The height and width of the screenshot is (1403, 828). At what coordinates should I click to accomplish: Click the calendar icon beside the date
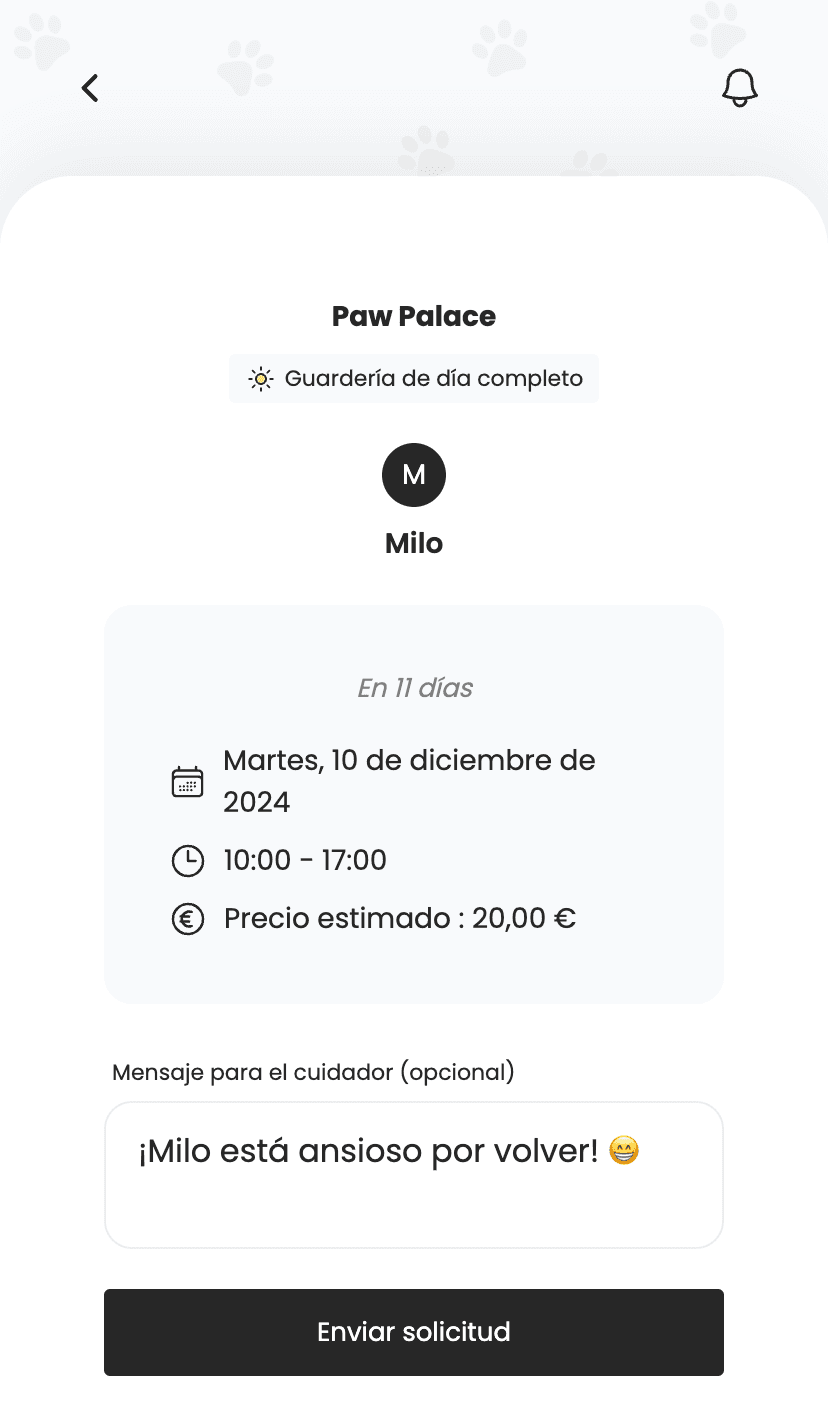tap(187, 780)
